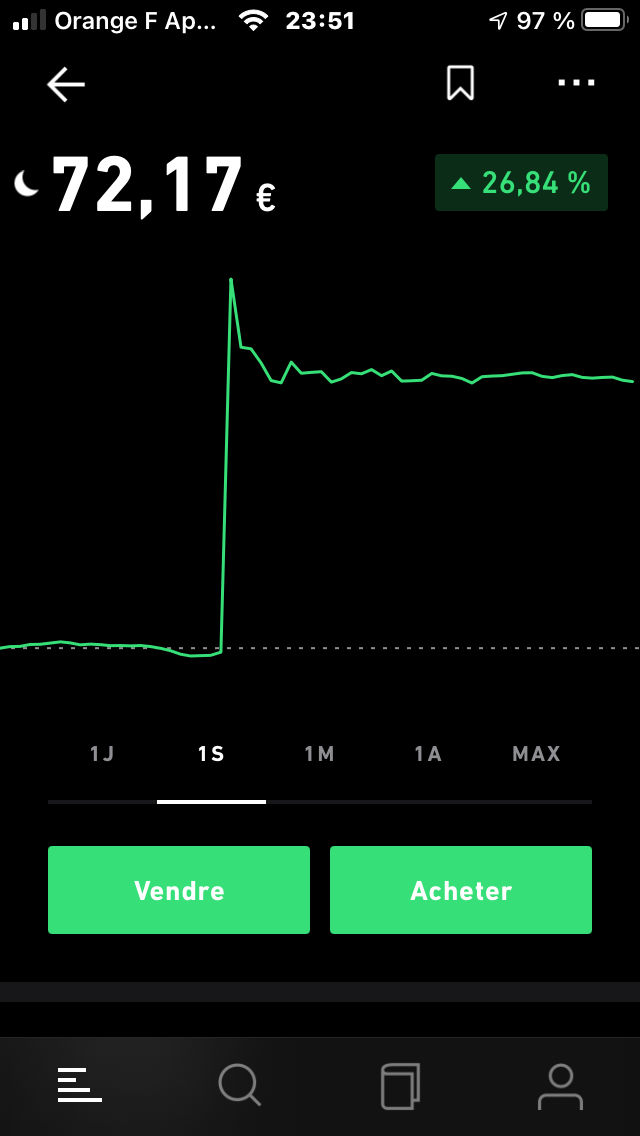Image resolution: width=640 pixels, height=1136 pixels.
Task: Open the three-dot overflow menu
Action: click(576, 83)
